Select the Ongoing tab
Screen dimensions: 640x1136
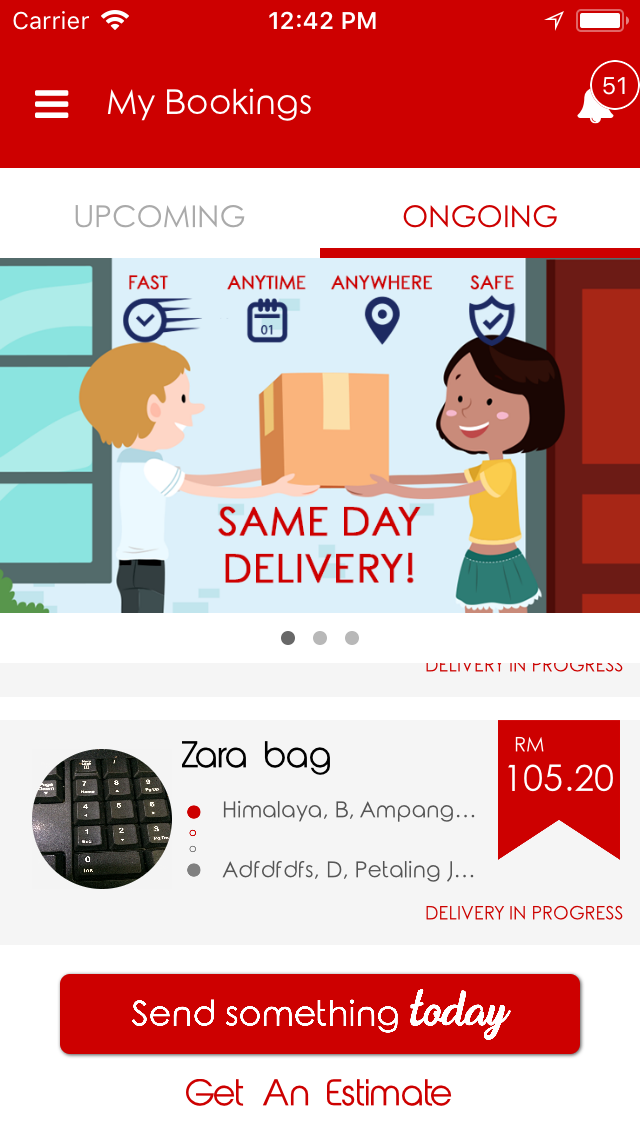pyautogui.click(x=480, y=216)
